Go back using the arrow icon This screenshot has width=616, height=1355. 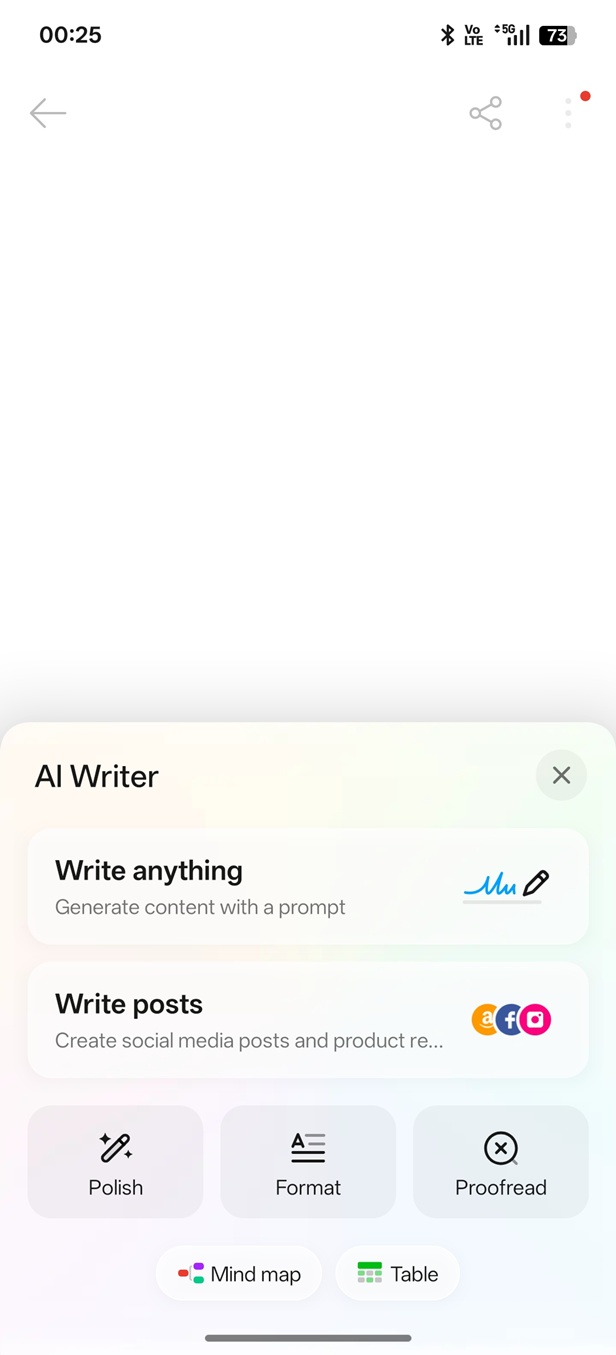tap(48, 113)
